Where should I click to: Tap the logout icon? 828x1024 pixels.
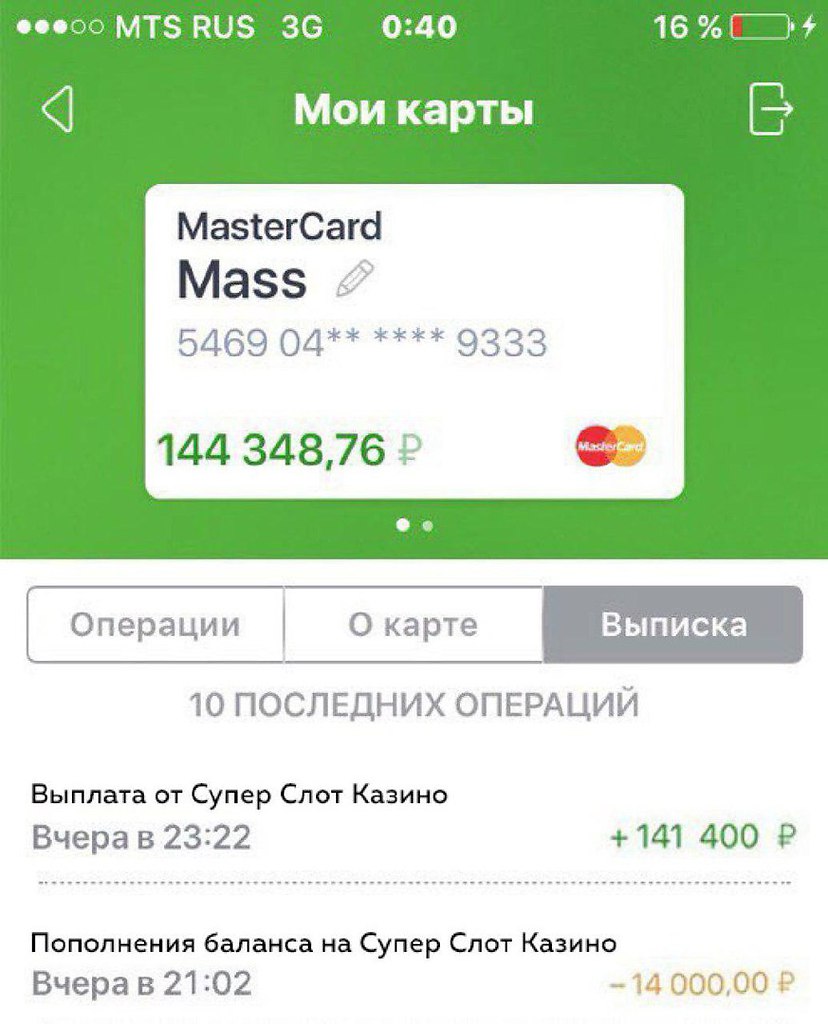tap(771, 109)
